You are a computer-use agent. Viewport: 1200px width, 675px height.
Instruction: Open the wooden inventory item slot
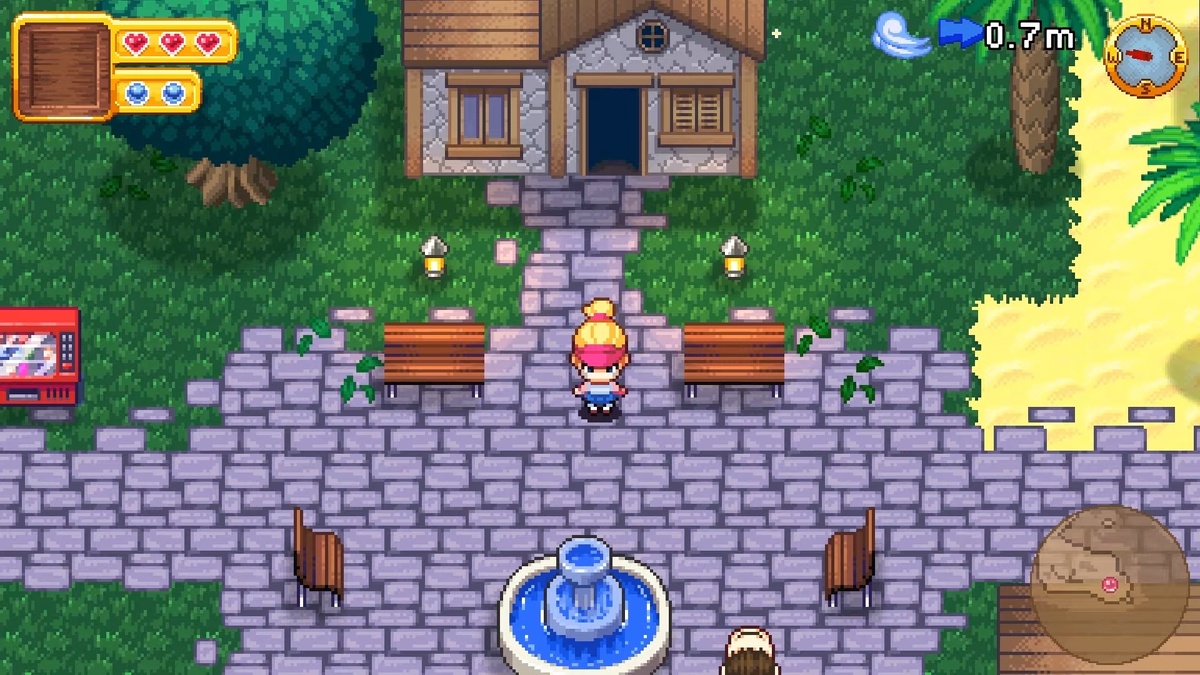63,67
